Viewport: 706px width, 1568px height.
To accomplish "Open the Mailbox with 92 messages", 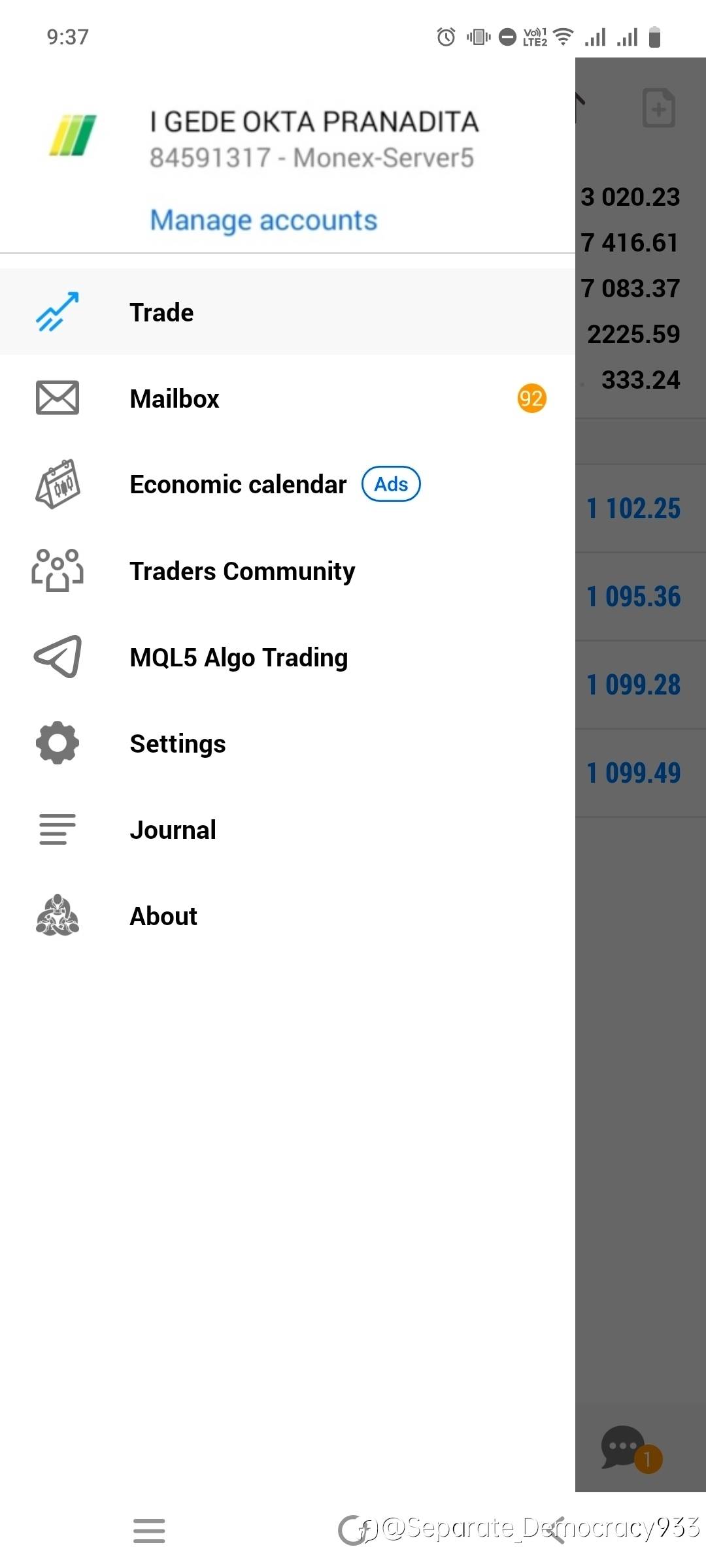I will click(288, 398).
